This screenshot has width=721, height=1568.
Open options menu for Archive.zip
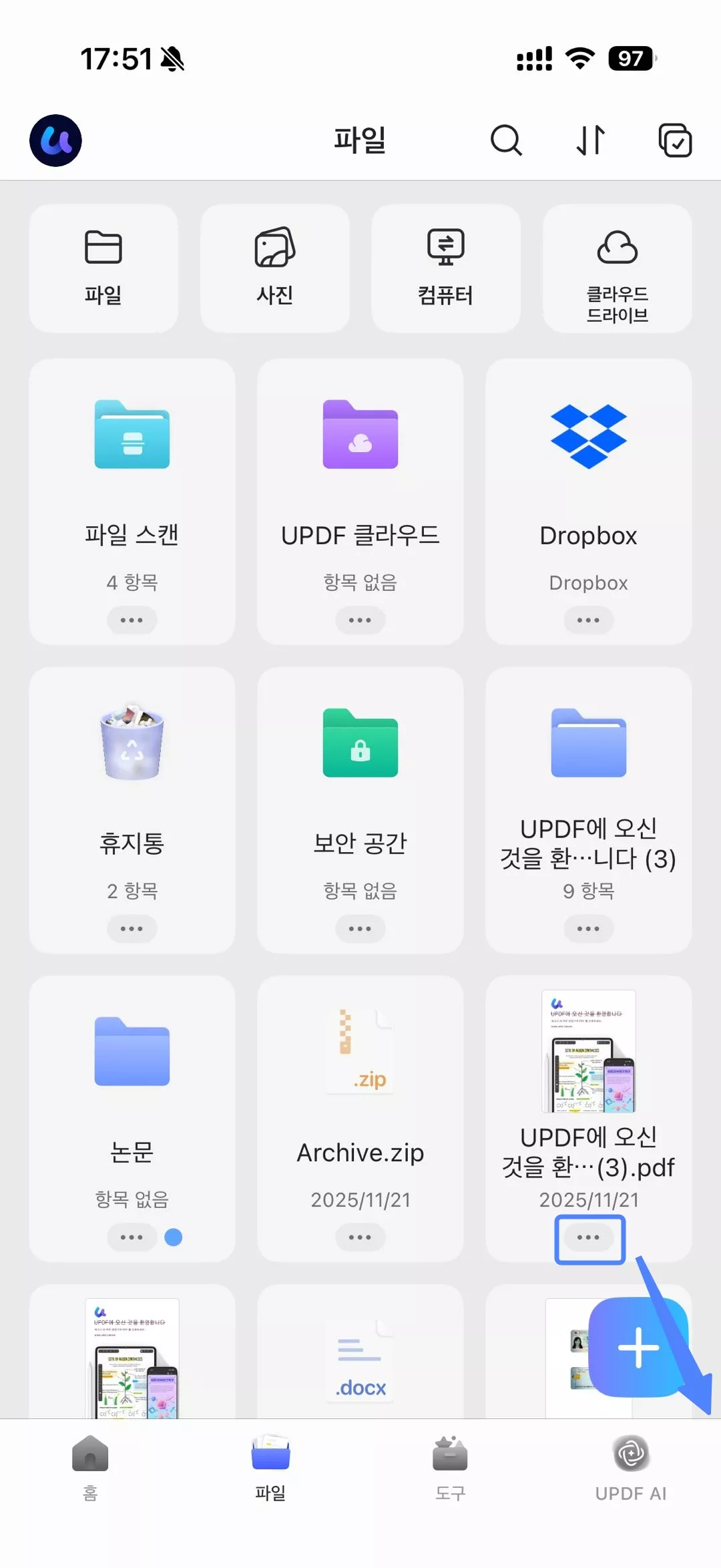[360, 1237]
